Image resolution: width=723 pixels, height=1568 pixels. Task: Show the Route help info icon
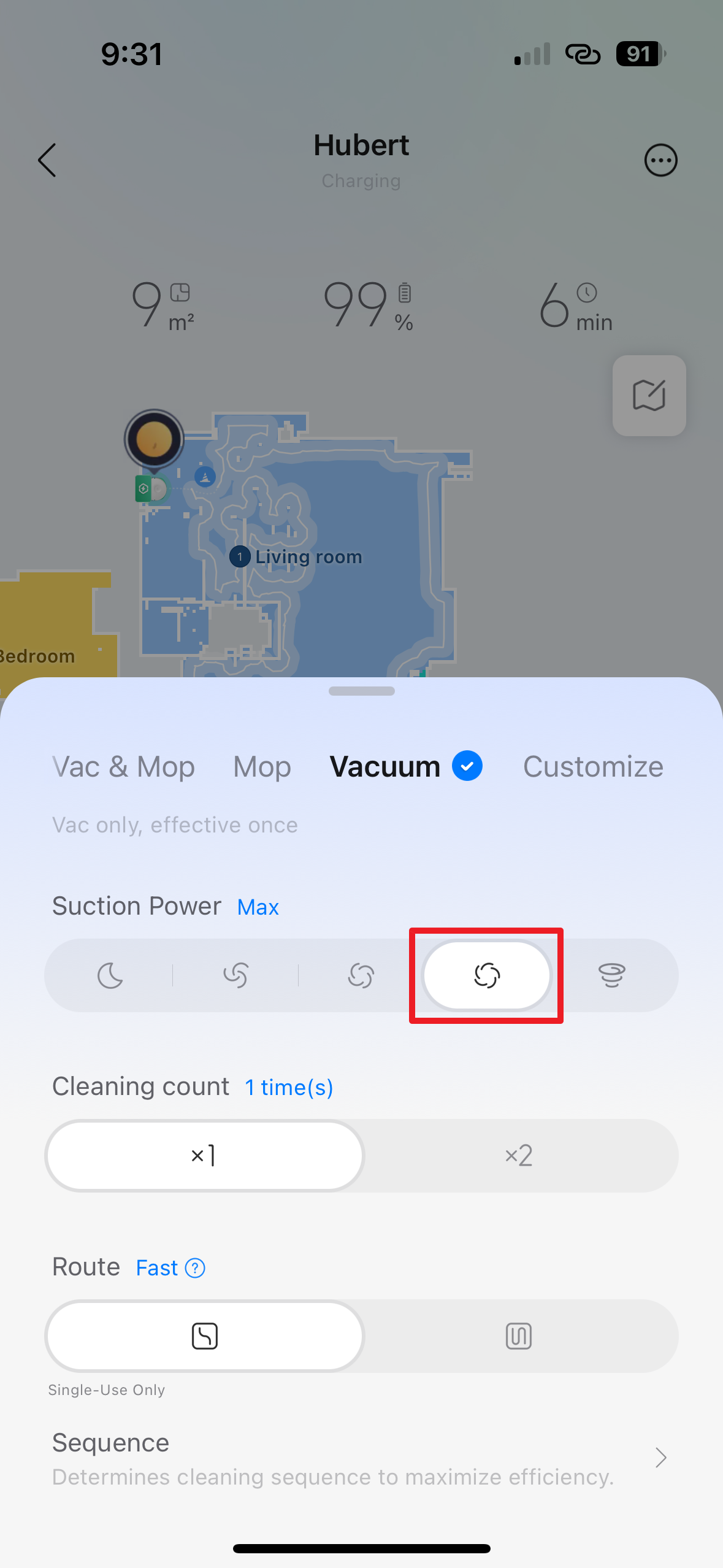click(195, 1268)
